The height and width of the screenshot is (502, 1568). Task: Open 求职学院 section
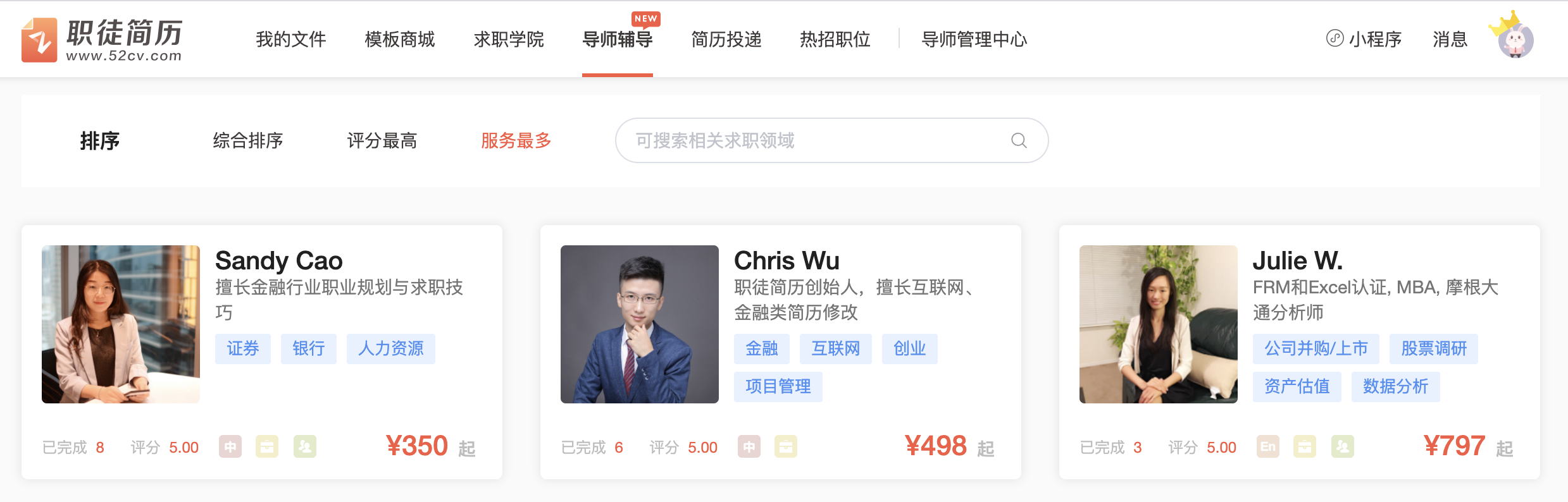[x=508, y=39]
